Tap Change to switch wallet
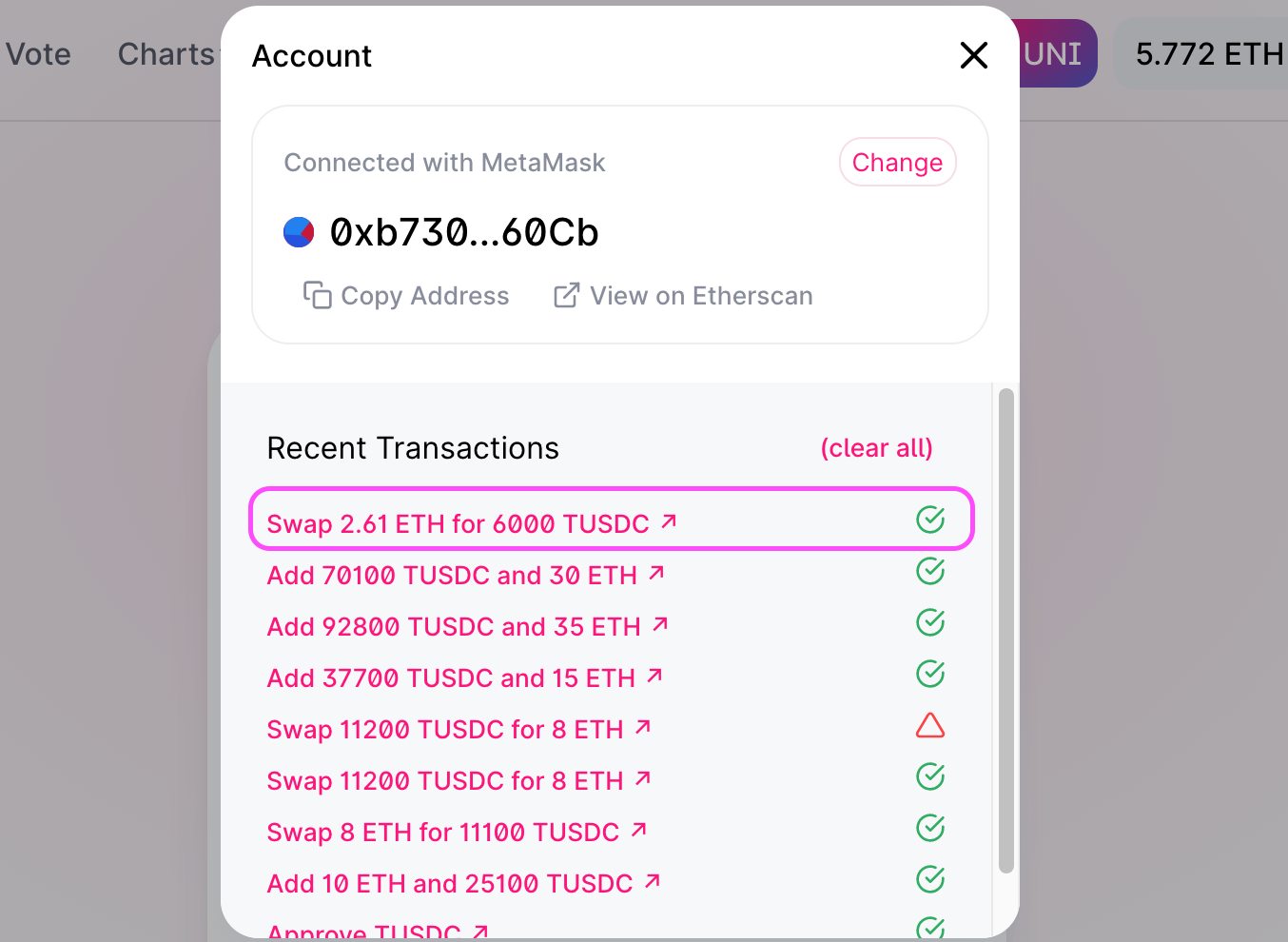 (x=897, y=163)
